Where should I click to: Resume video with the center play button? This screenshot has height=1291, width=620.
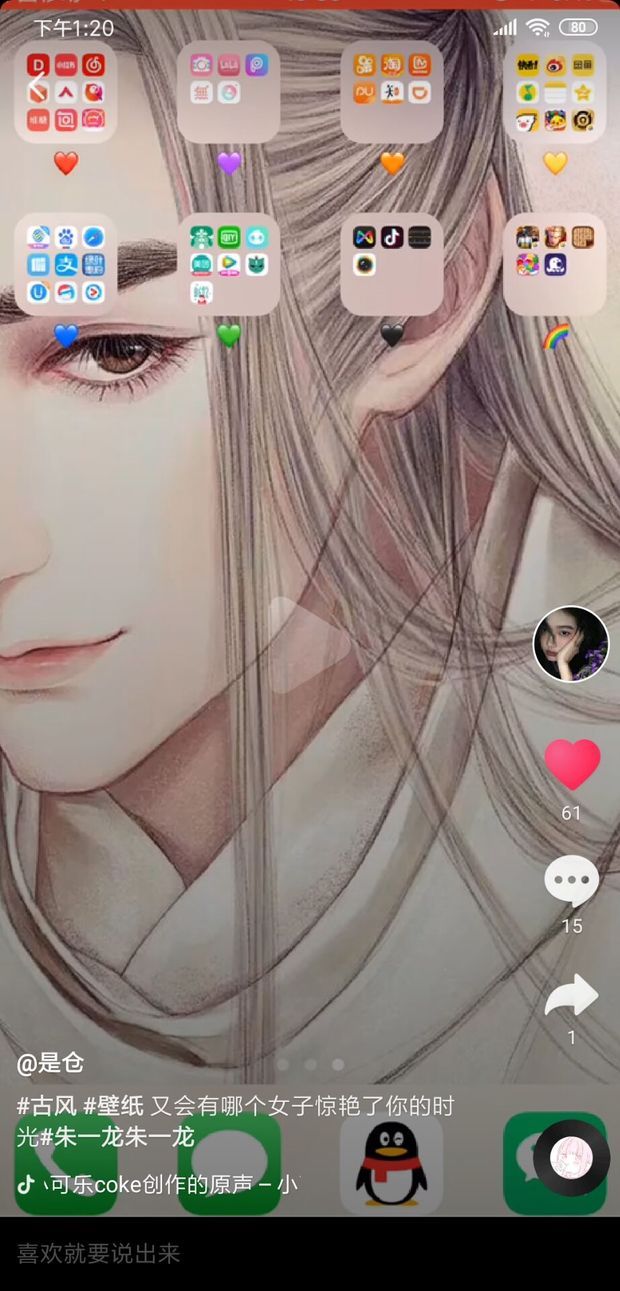(x=308, y=645)
